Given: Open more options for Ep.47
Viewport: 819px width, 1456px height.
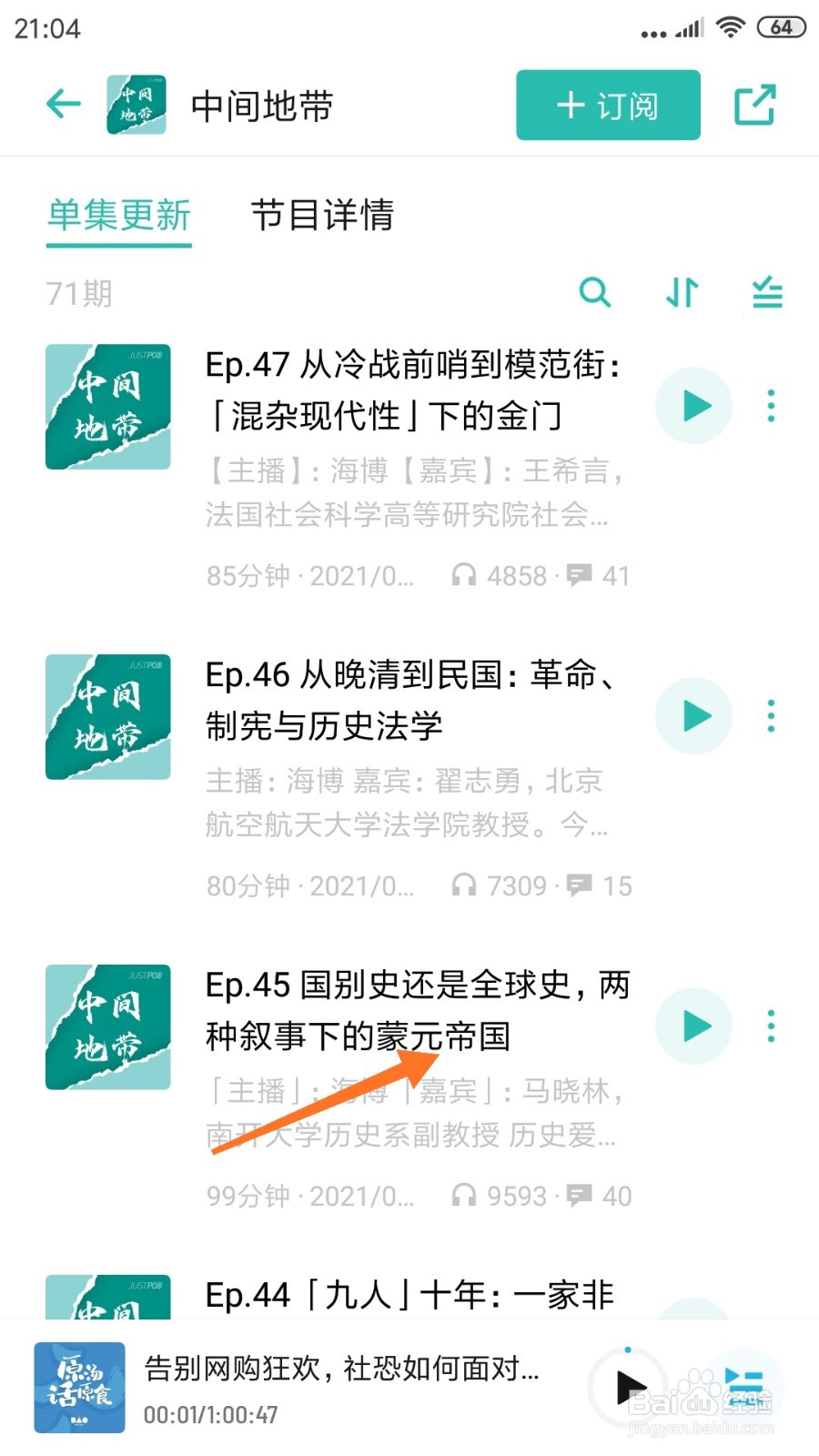Looking at the screenshot, I should (x=771, y=406).
